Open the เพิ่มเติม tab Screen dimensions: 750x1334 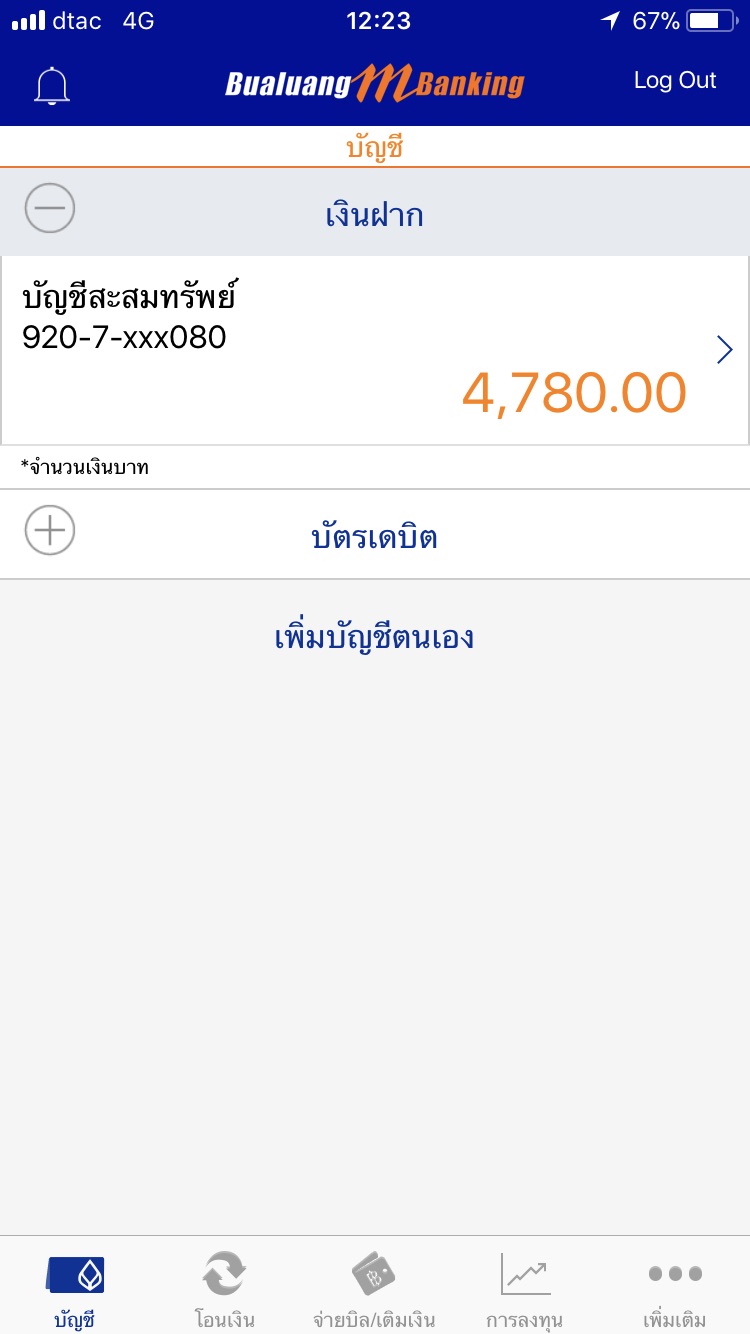click(675, 1290)
